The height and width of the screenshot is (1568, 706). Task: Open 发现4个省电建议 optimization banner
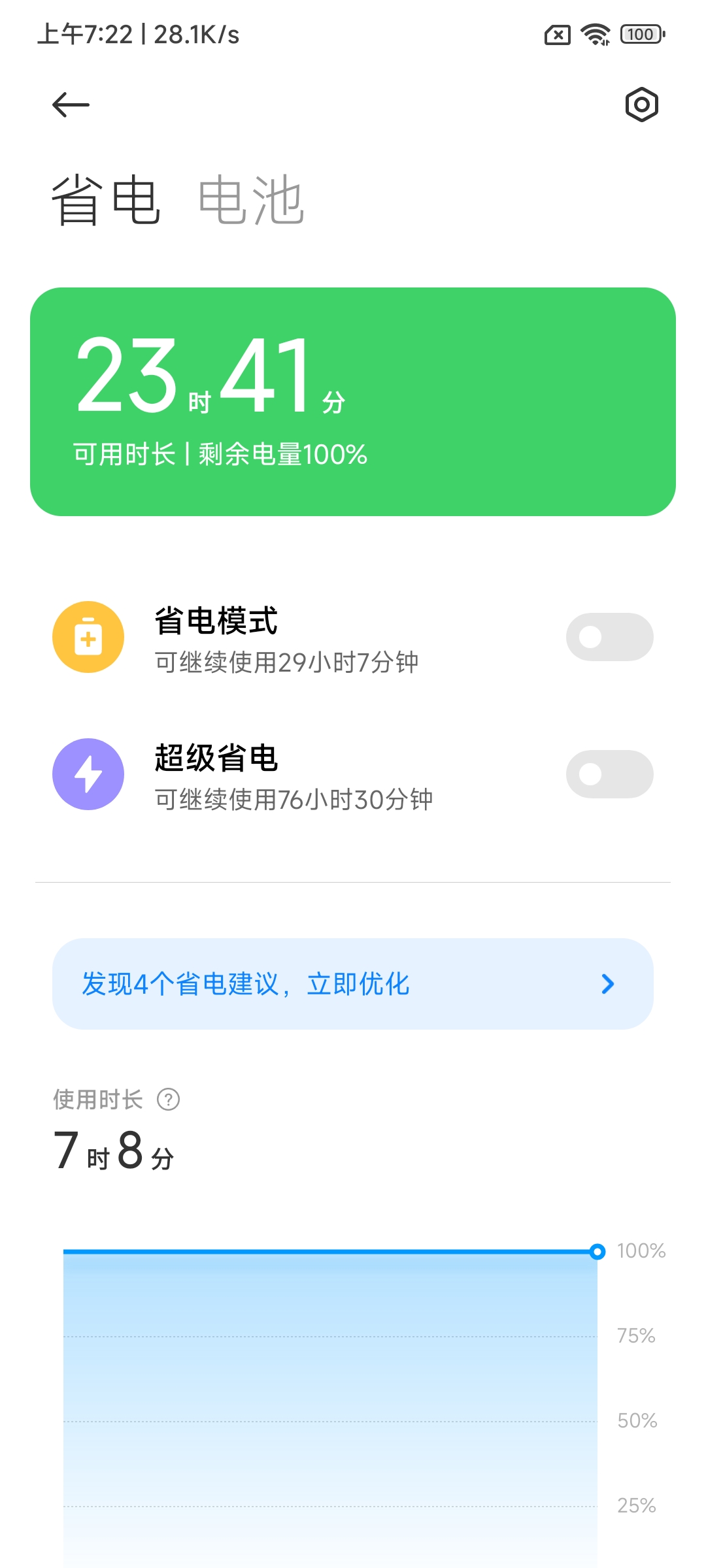coord(353,984)
